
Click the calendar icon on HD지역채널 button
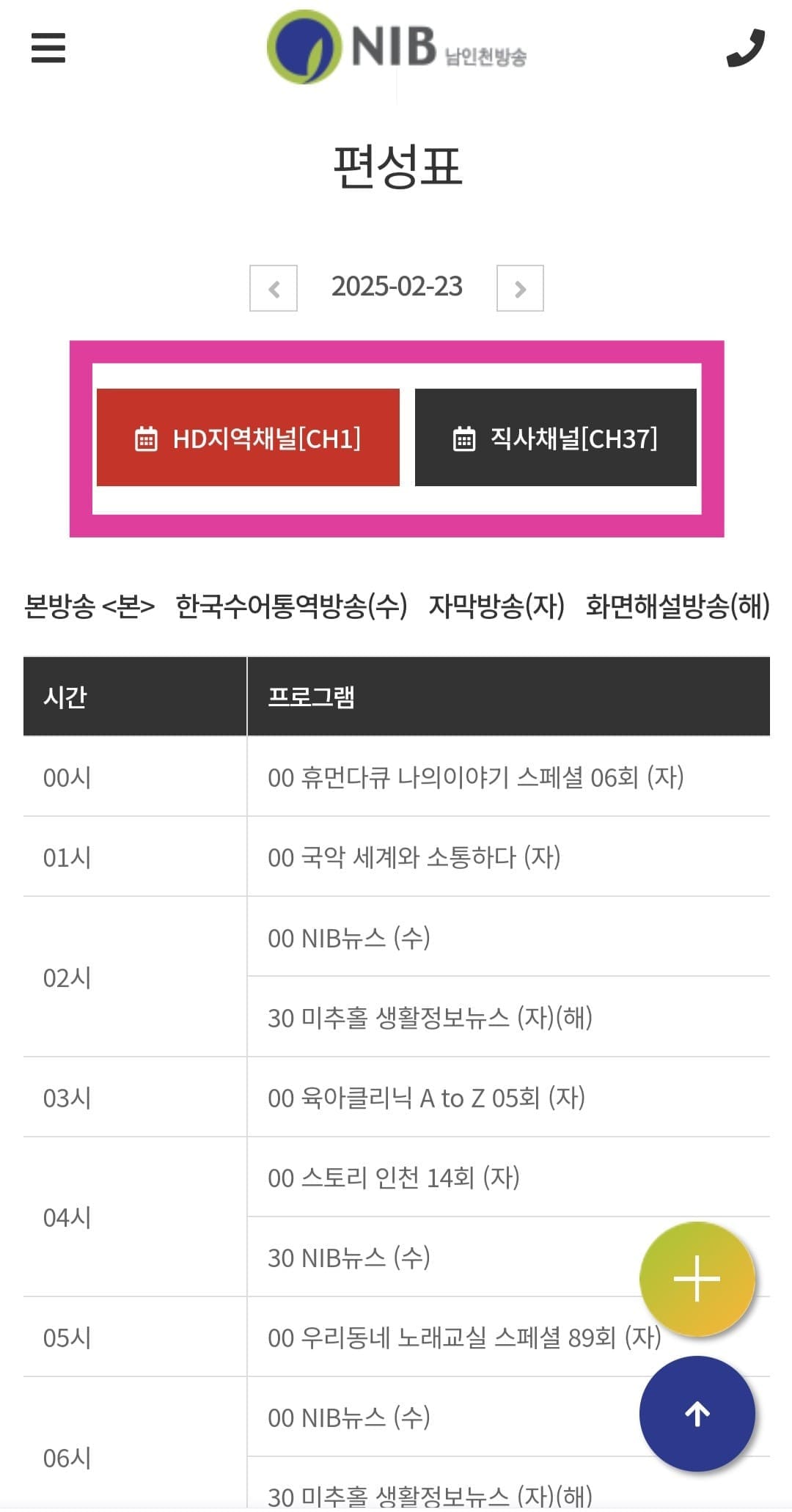(x=148, y=440)
